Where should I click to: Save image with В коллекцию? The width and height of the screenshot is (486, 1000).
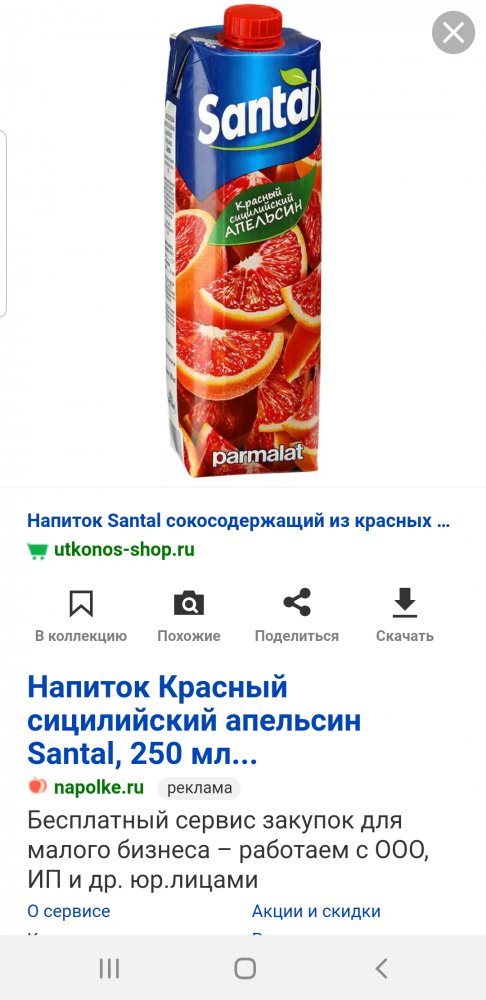click(x=81, y=616)
